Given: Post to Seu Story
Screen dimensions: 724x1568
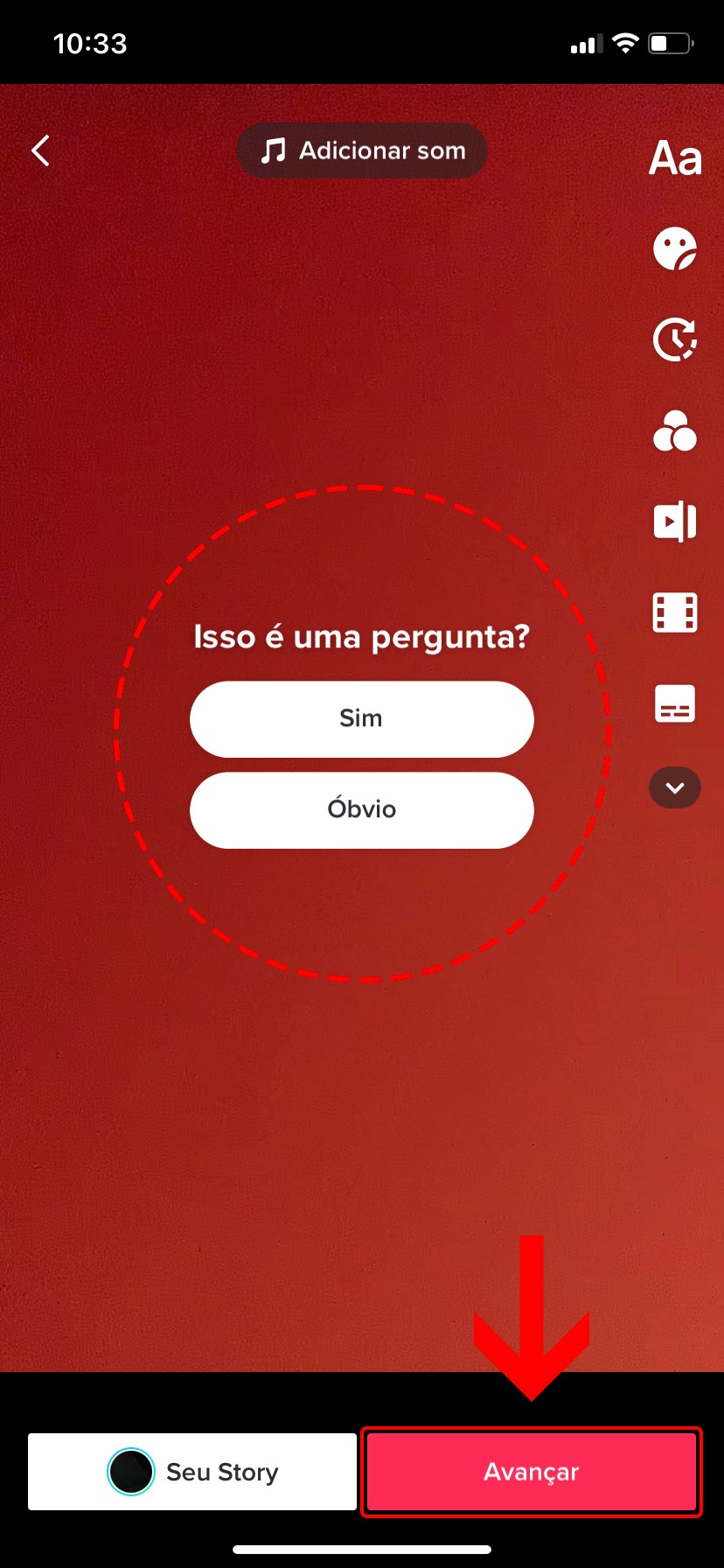Looking at the screenshot, I should click(192, 1472).
